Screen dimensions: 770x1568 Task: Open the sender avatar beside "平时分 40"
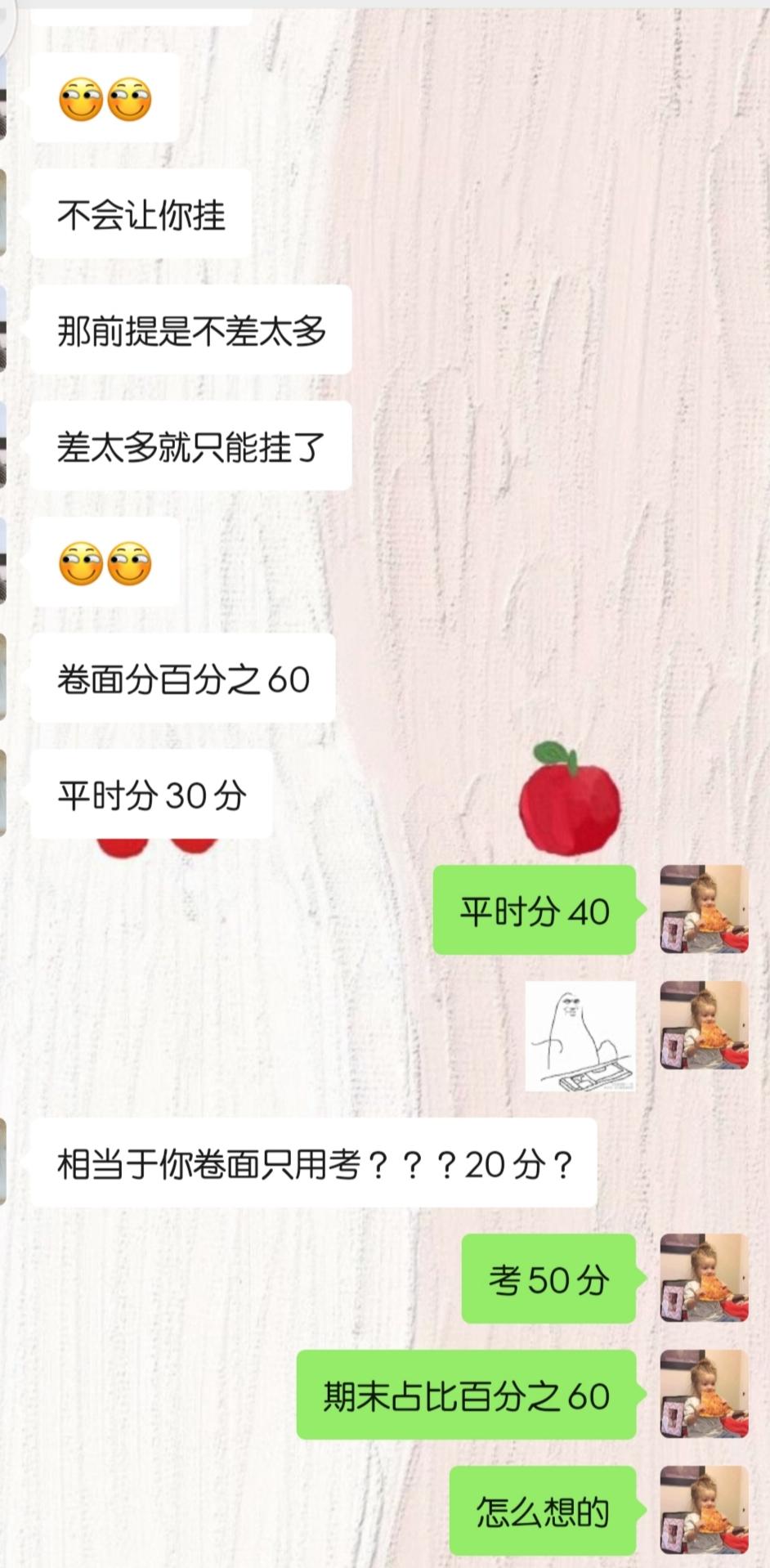705,909
